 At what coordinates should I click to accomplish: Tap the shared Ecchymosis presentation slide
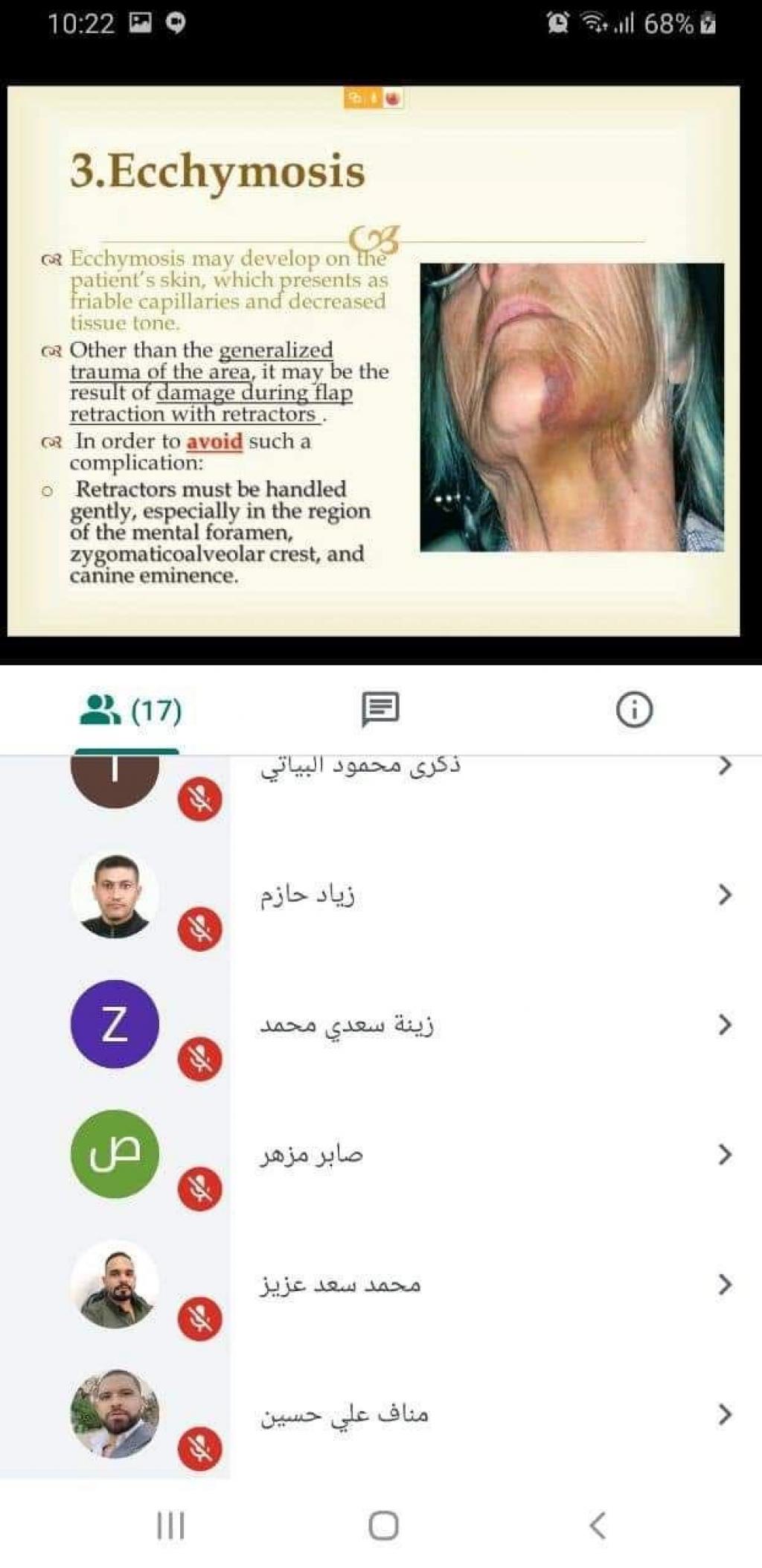pyautogui.click(x=374, y=361)
